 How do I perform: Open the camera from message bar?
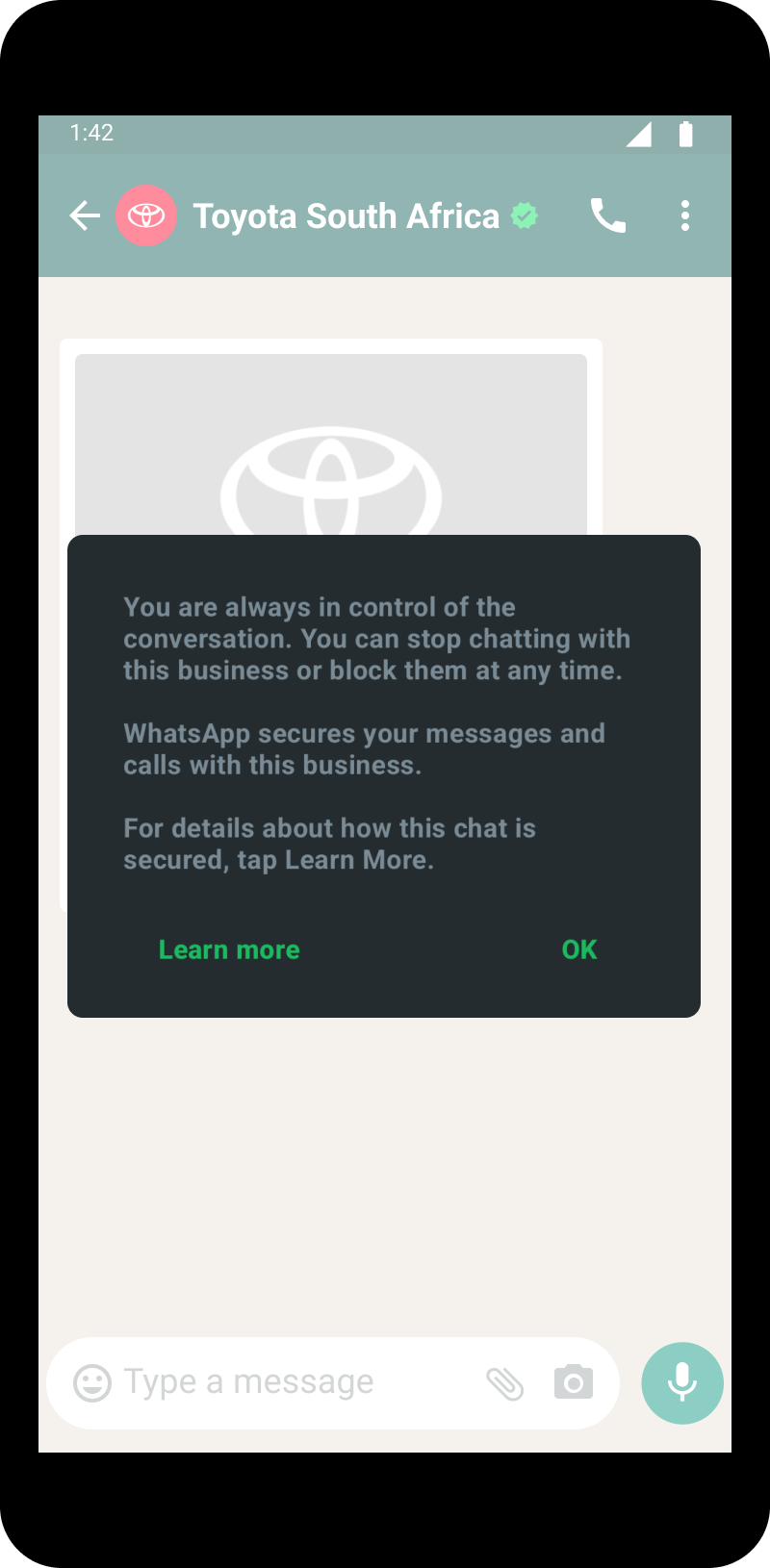pyautogui.click(x=574, y=1382)
